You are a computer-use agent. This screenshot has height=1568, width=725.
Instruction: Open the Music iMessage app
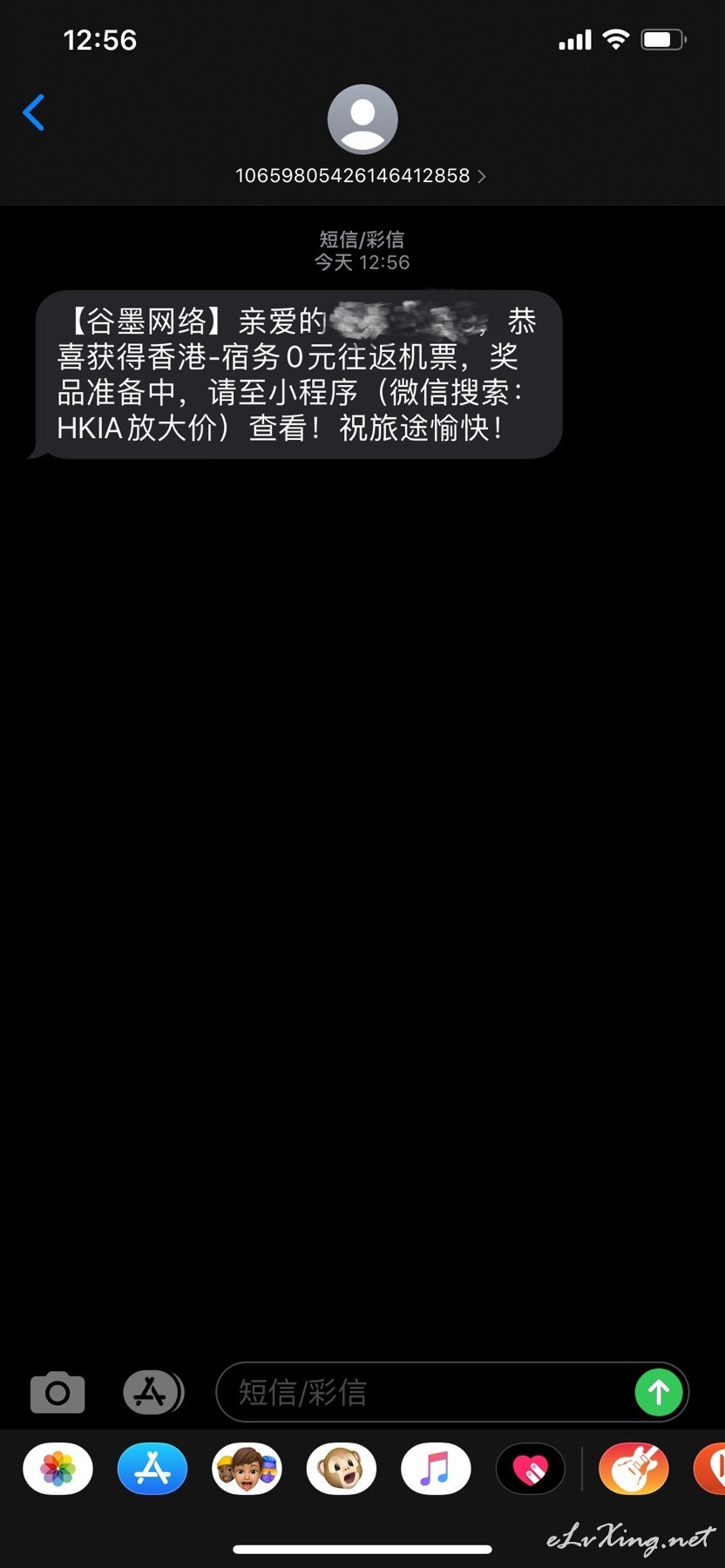pos(436,1469)
